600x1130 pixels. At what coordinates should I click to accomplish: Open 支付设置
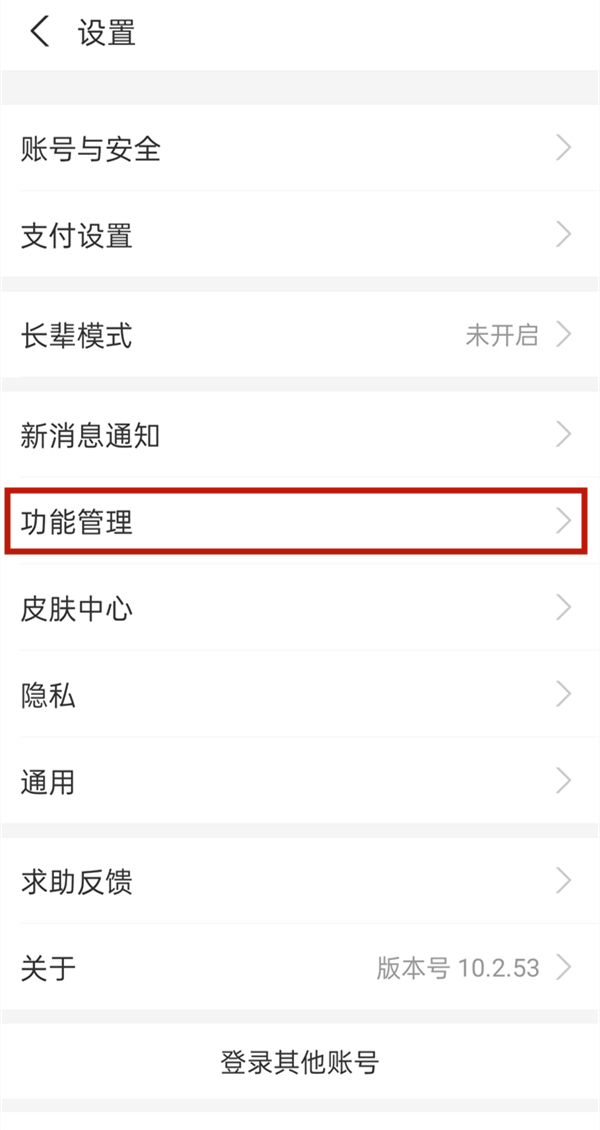300,236
